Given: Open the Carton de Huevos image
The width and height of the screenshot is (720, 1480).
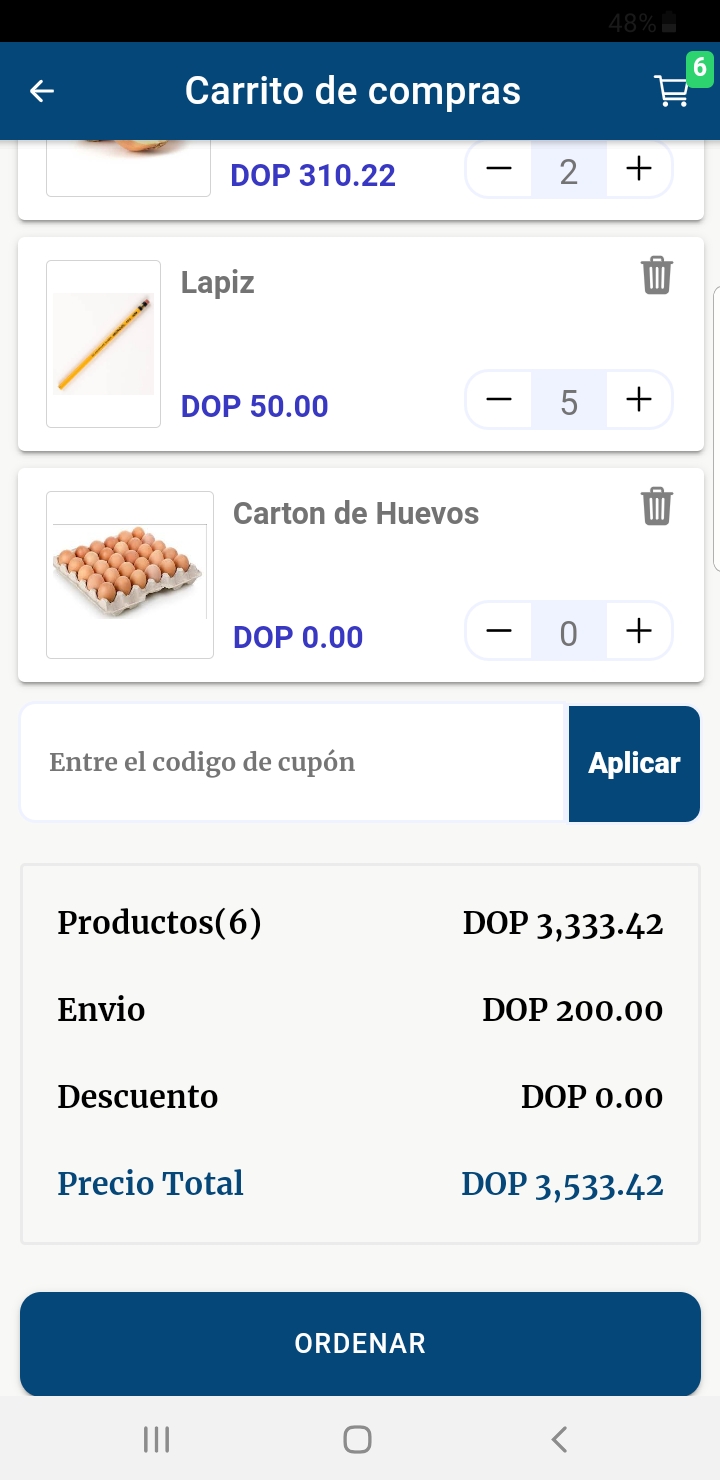Looking at the screenshot, I should 130,575.
